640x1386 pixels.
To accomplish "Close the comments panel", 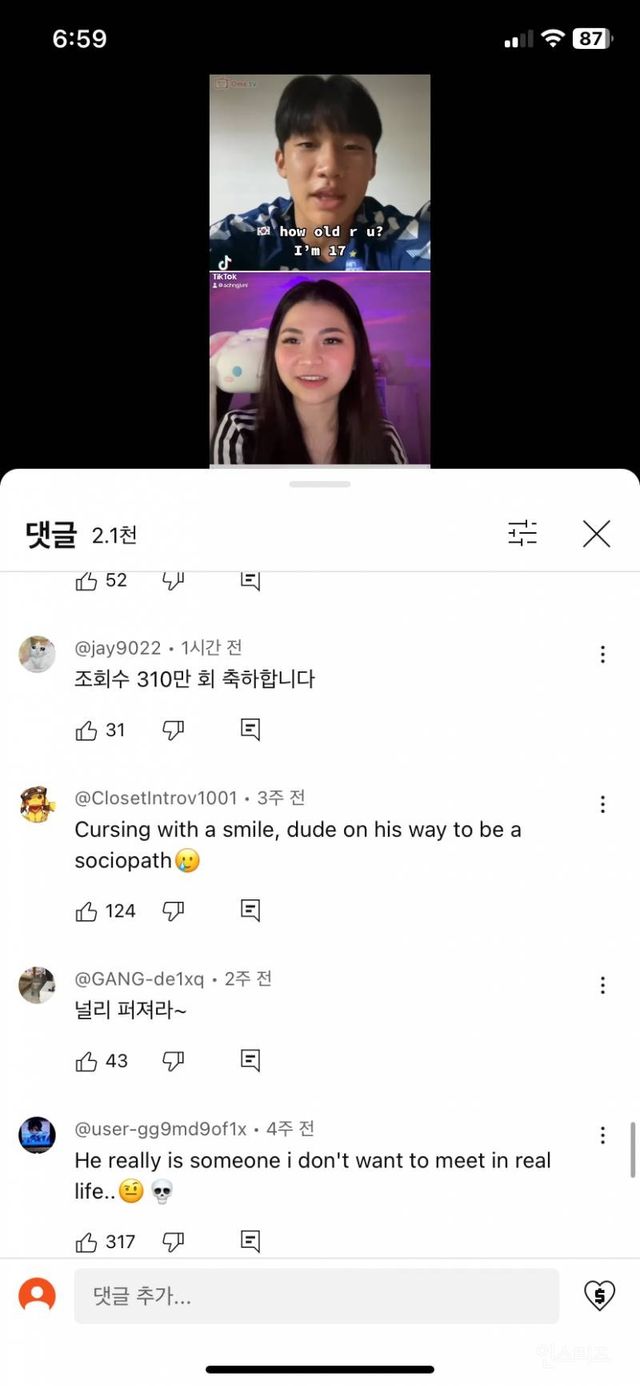I will [596, 535].
